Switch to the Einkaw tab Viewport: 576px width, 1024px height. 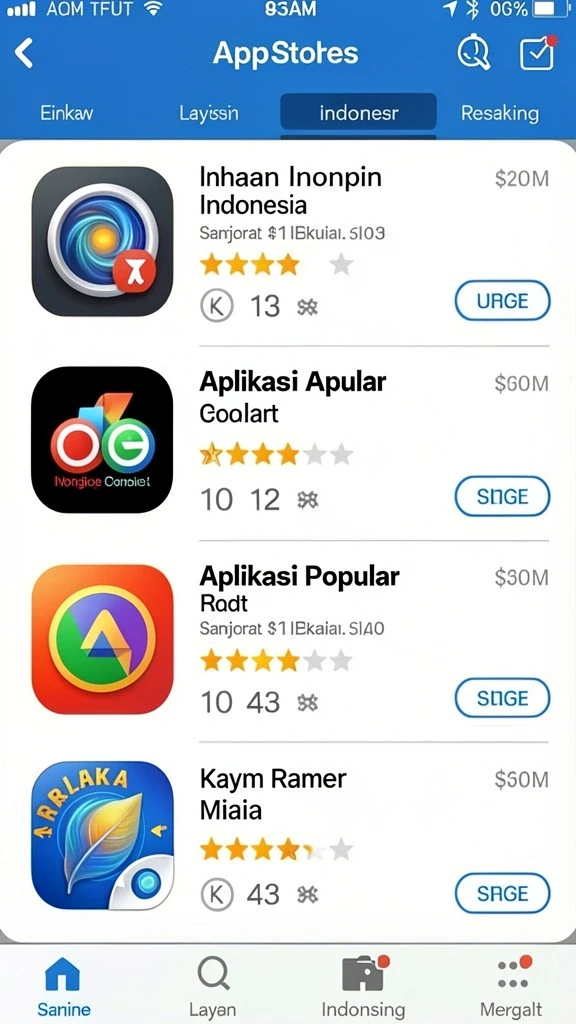point(67,113)
